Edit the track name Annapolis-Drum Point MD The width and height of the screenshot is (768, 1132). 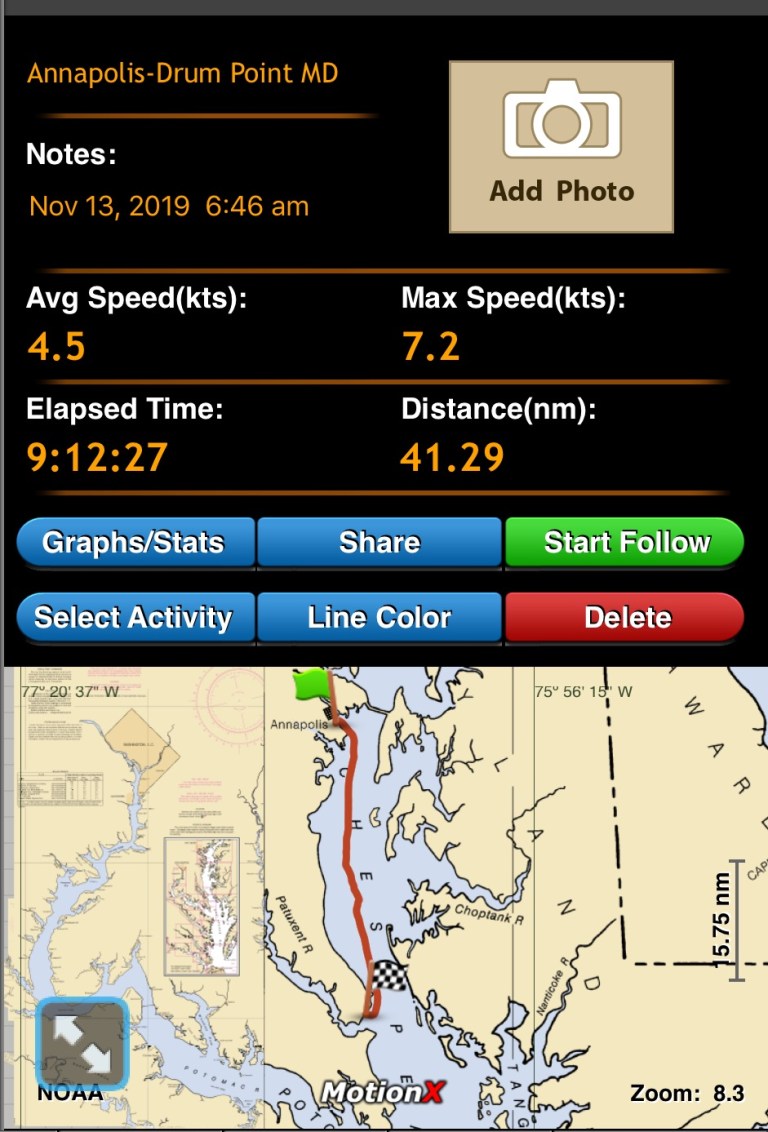click(183, 73)
